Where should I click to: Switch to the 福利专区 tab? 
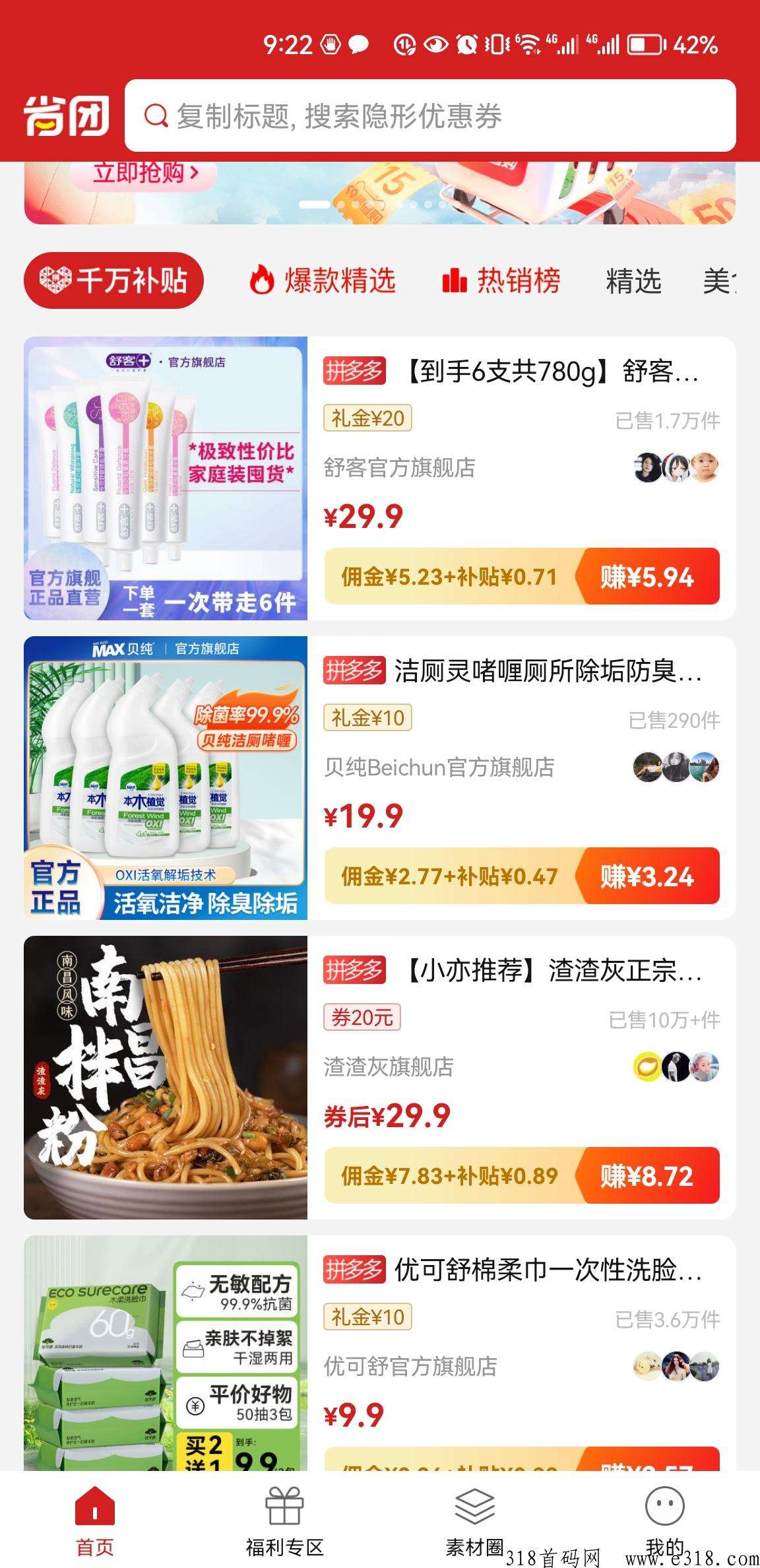(x=284, y=1518)
